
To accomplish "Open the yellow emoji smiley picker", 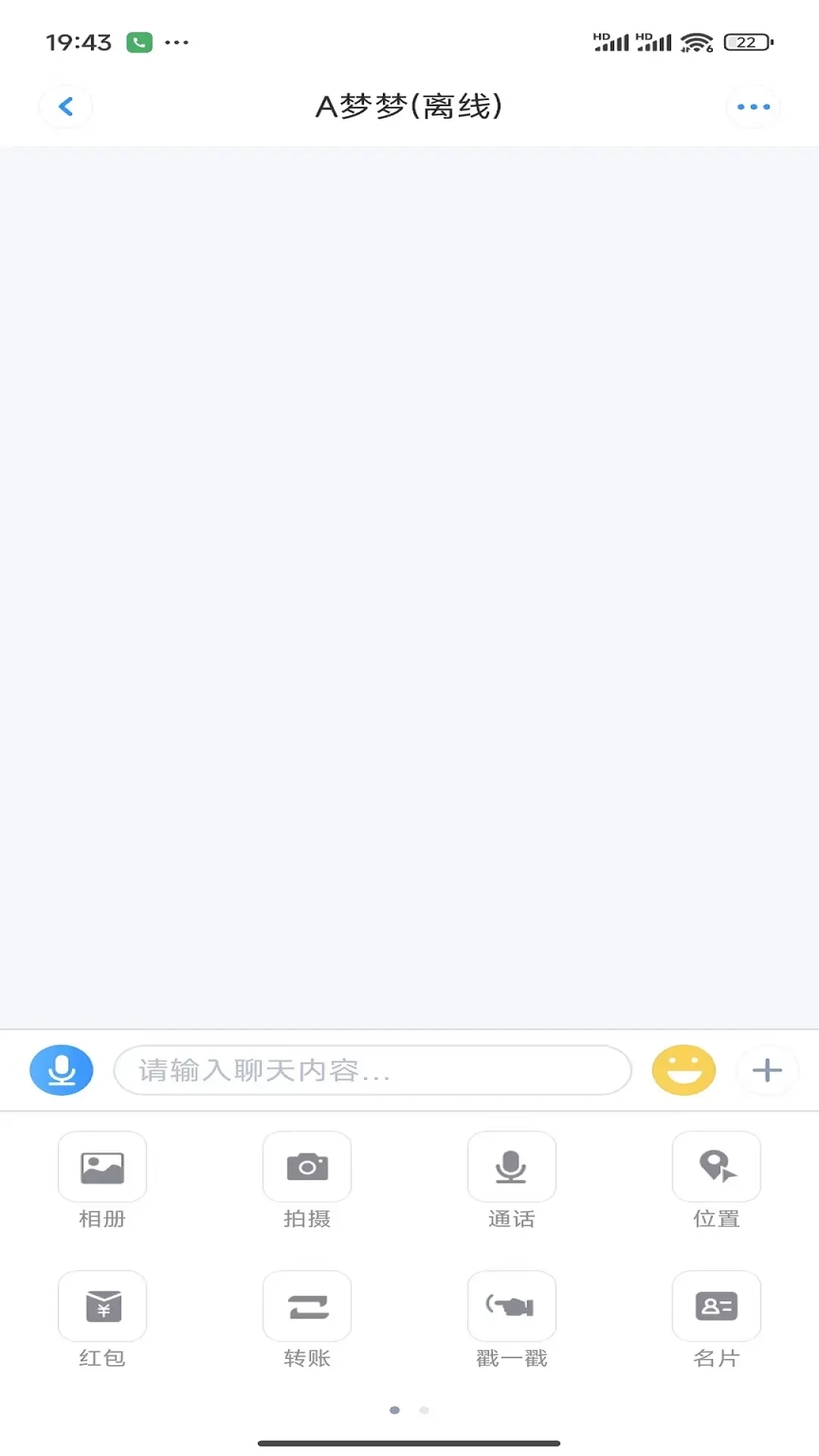I will [683, 1069].
